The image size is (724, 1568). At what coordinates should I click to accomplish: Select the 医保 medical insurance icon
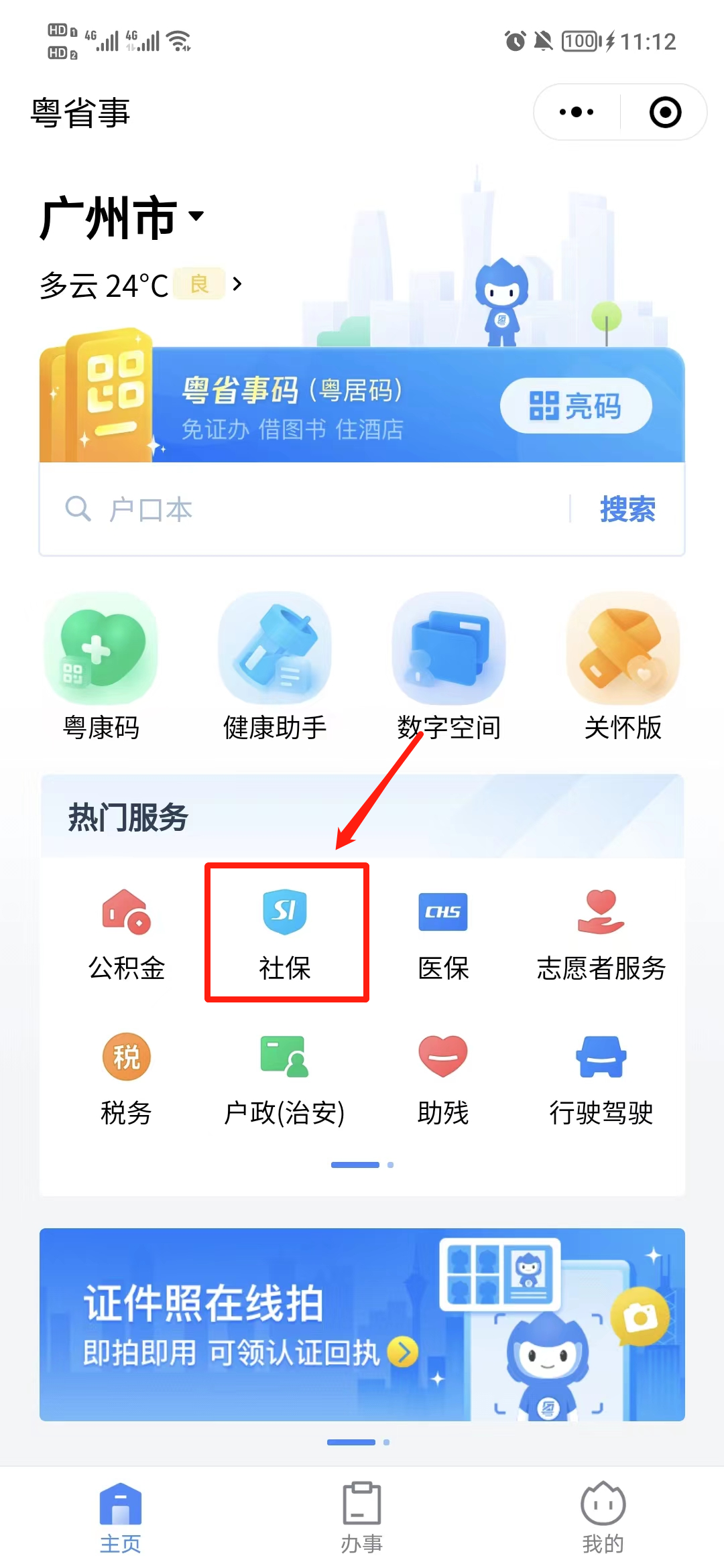pyautogui.click(x=442, y=931)
